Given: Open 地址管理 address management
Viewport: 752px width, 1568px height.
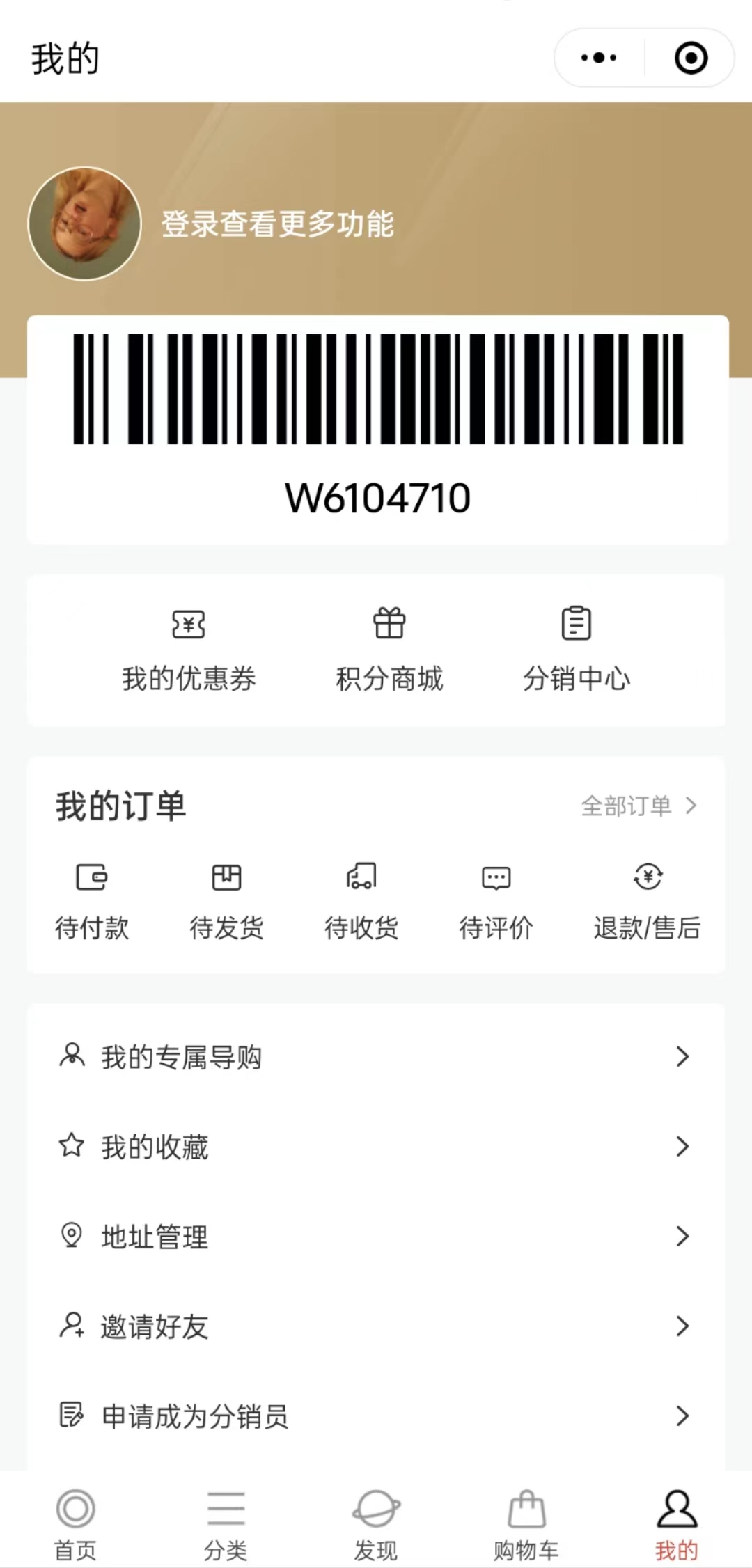Looking at the screenshot, I should (x=376, y=1237).
